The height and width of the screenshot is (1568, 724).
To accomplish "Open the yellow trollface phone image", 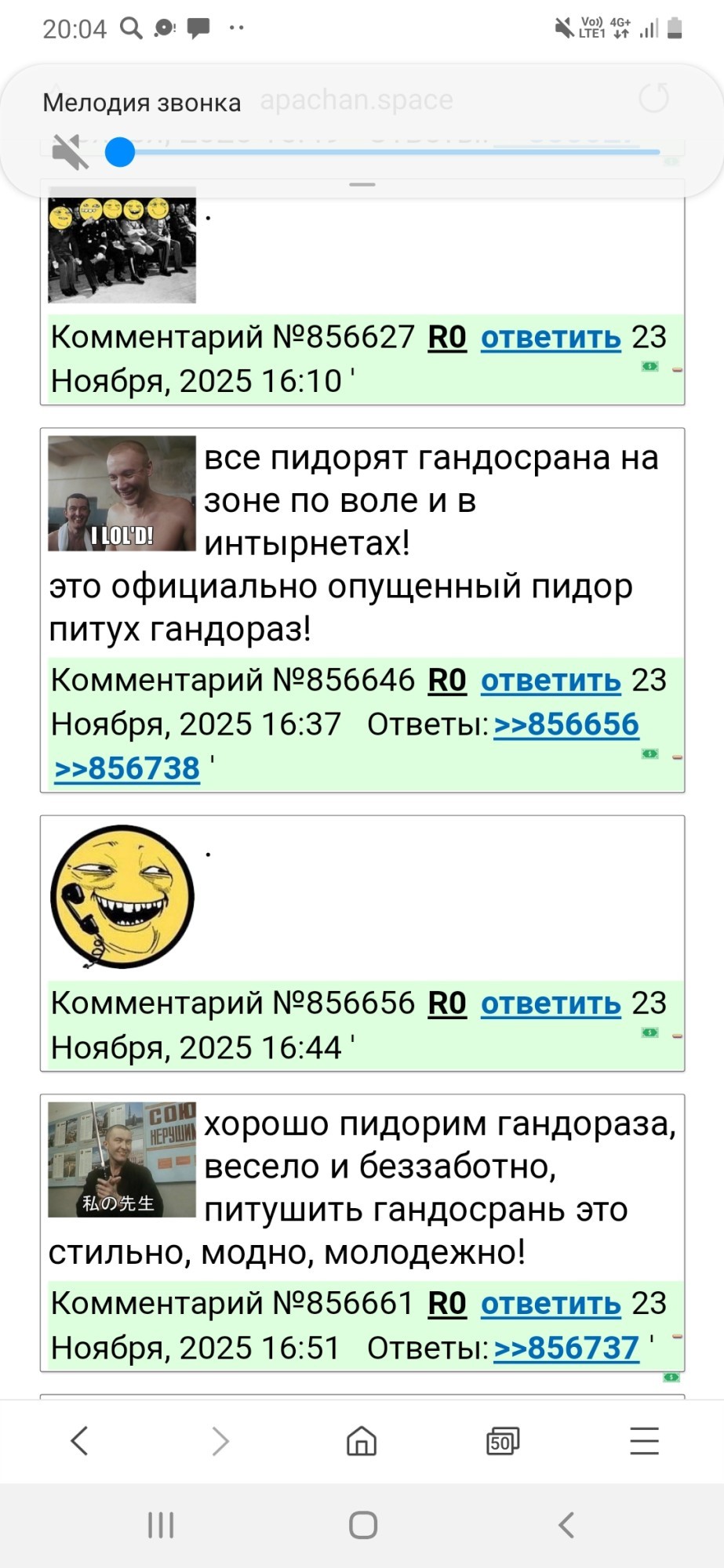I will click(x=122, y=896).
